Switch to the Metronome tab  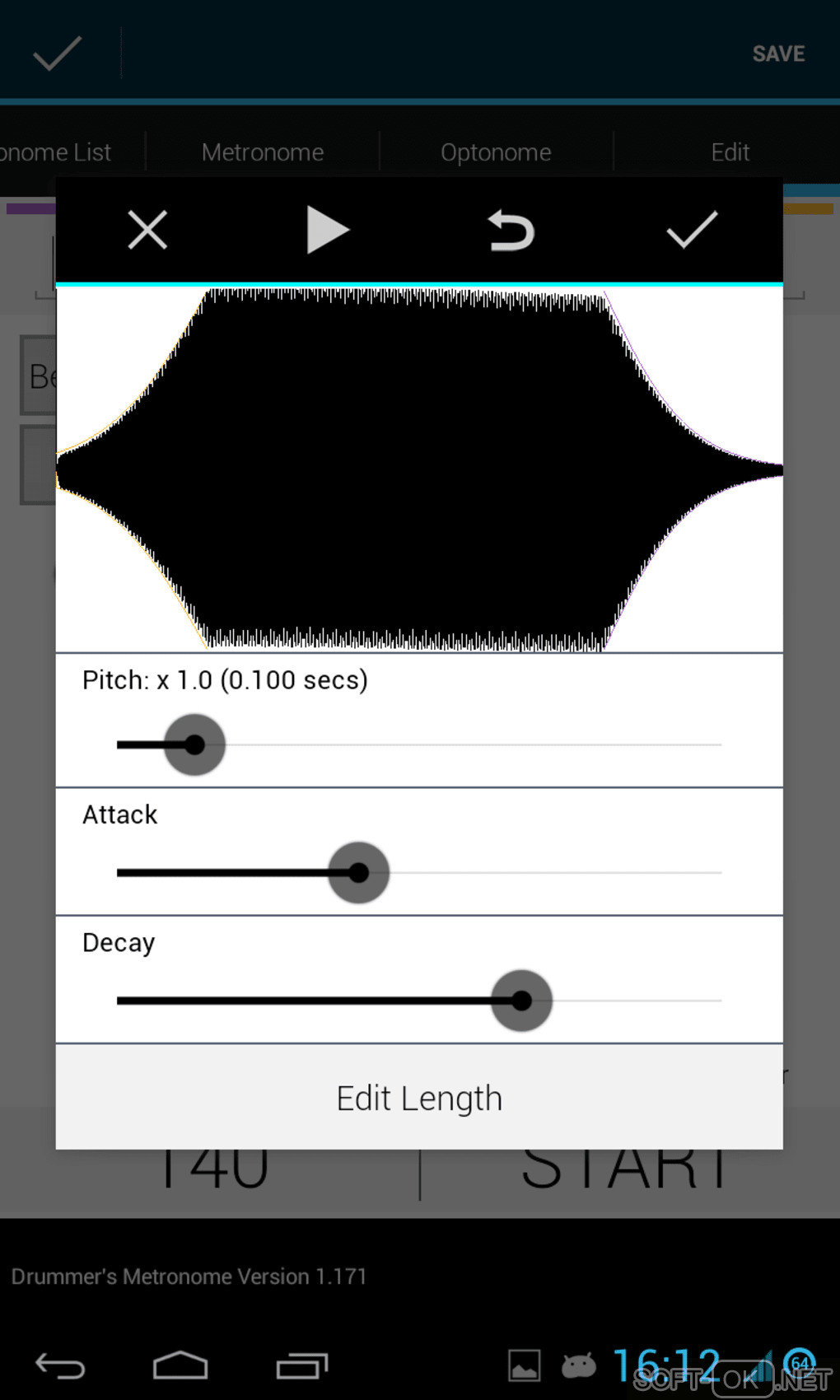coord(263,152)
